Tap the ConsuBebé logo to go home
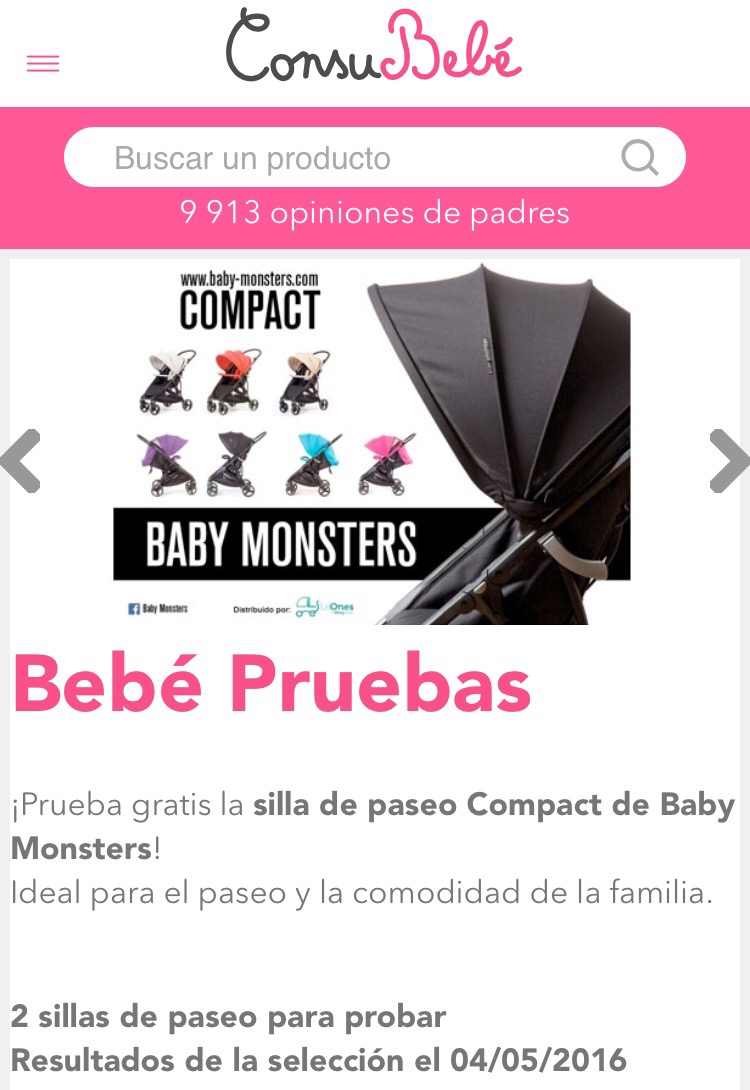Viewport: 750px width, 1090px height. click(373, 47)
